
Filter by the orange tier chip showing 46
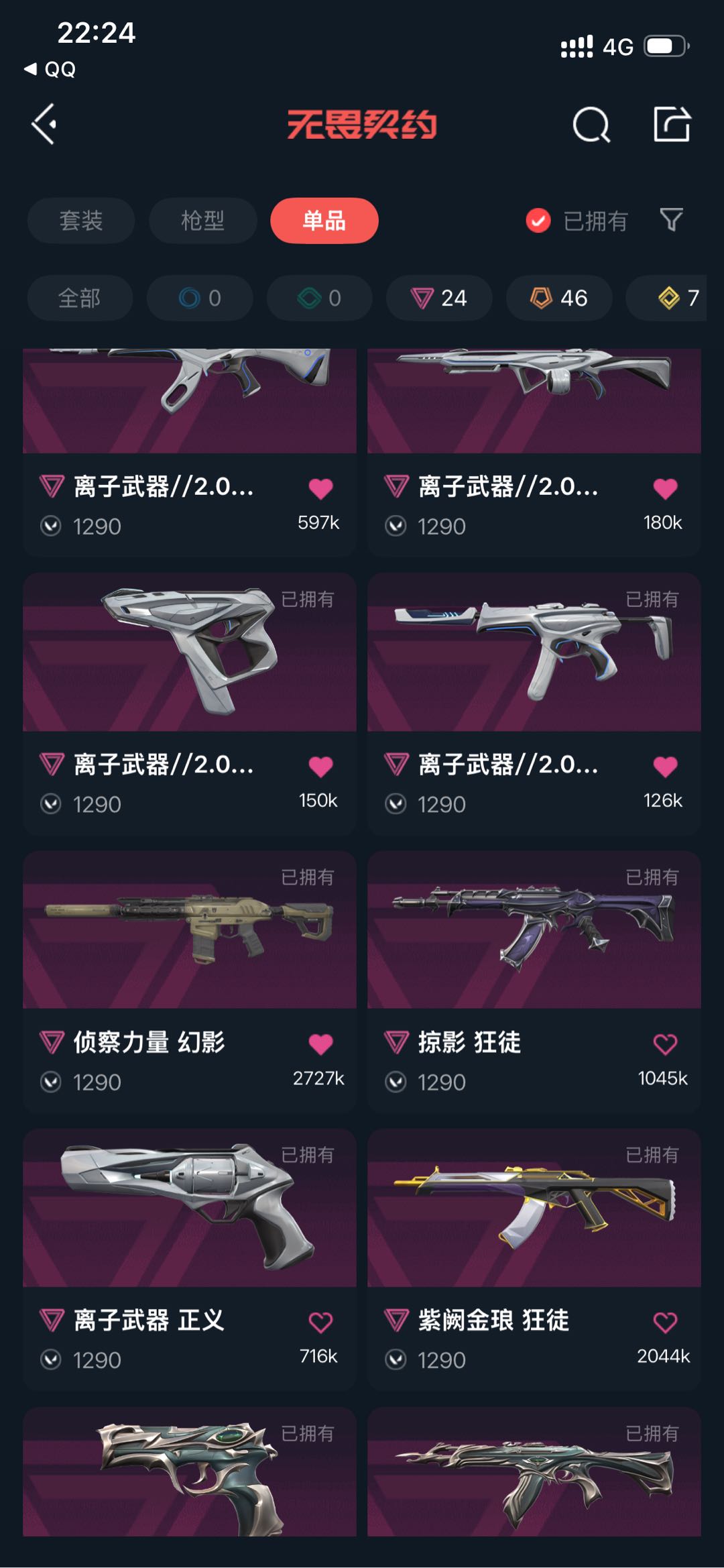click(559, 298)
